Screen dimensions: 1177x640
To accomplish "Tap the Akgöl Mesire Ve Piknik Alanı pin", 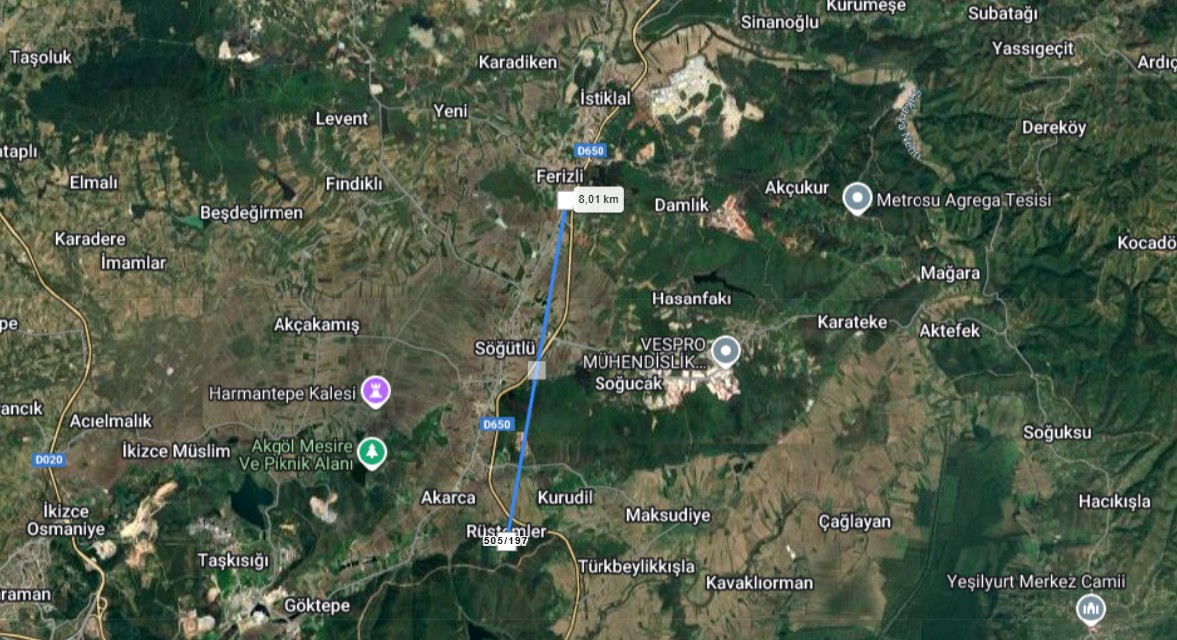I will [x=372, y=453].
